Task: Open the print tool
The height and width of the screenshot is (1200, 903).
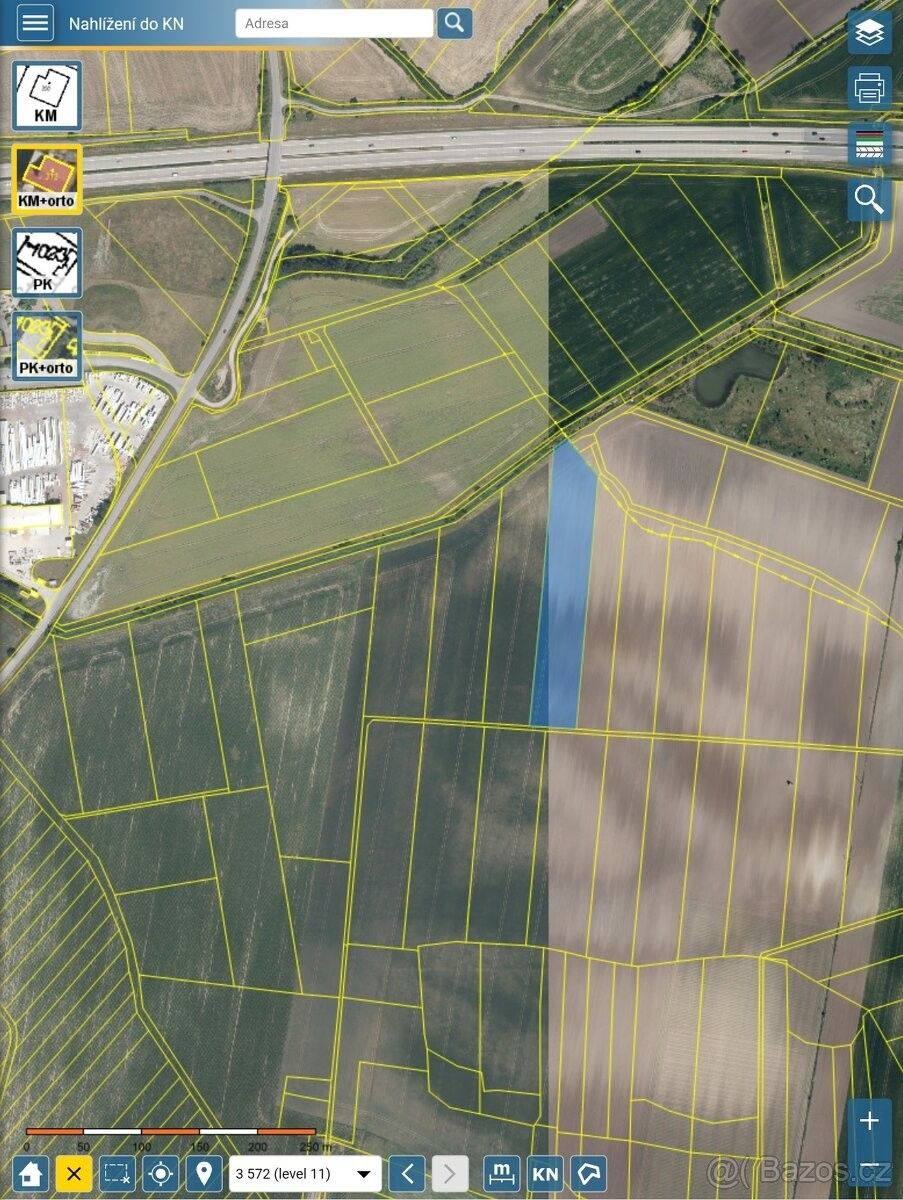Action: [869, 88]
